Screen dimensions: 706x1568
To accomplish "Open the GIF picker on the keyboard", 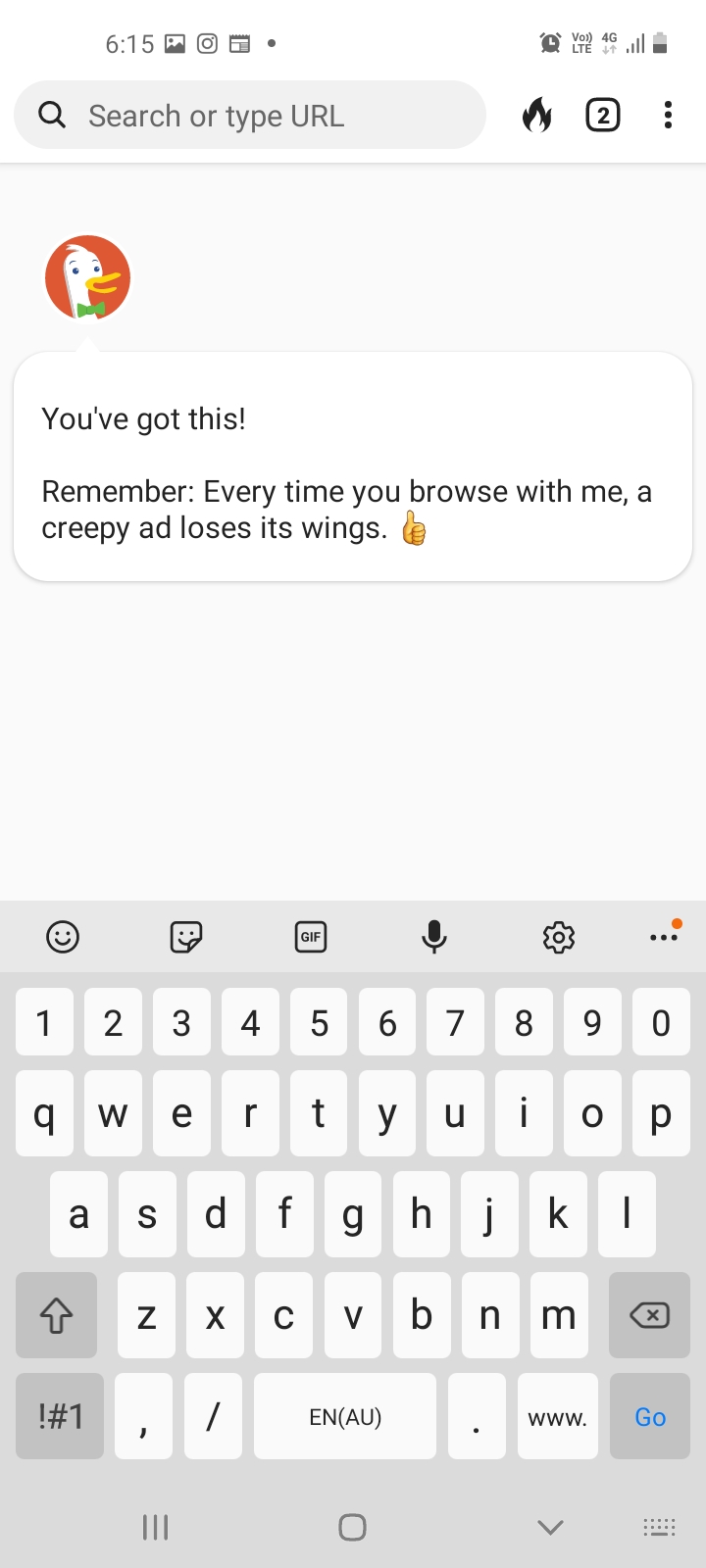I will pyautogui.click(x=310, y=937).
